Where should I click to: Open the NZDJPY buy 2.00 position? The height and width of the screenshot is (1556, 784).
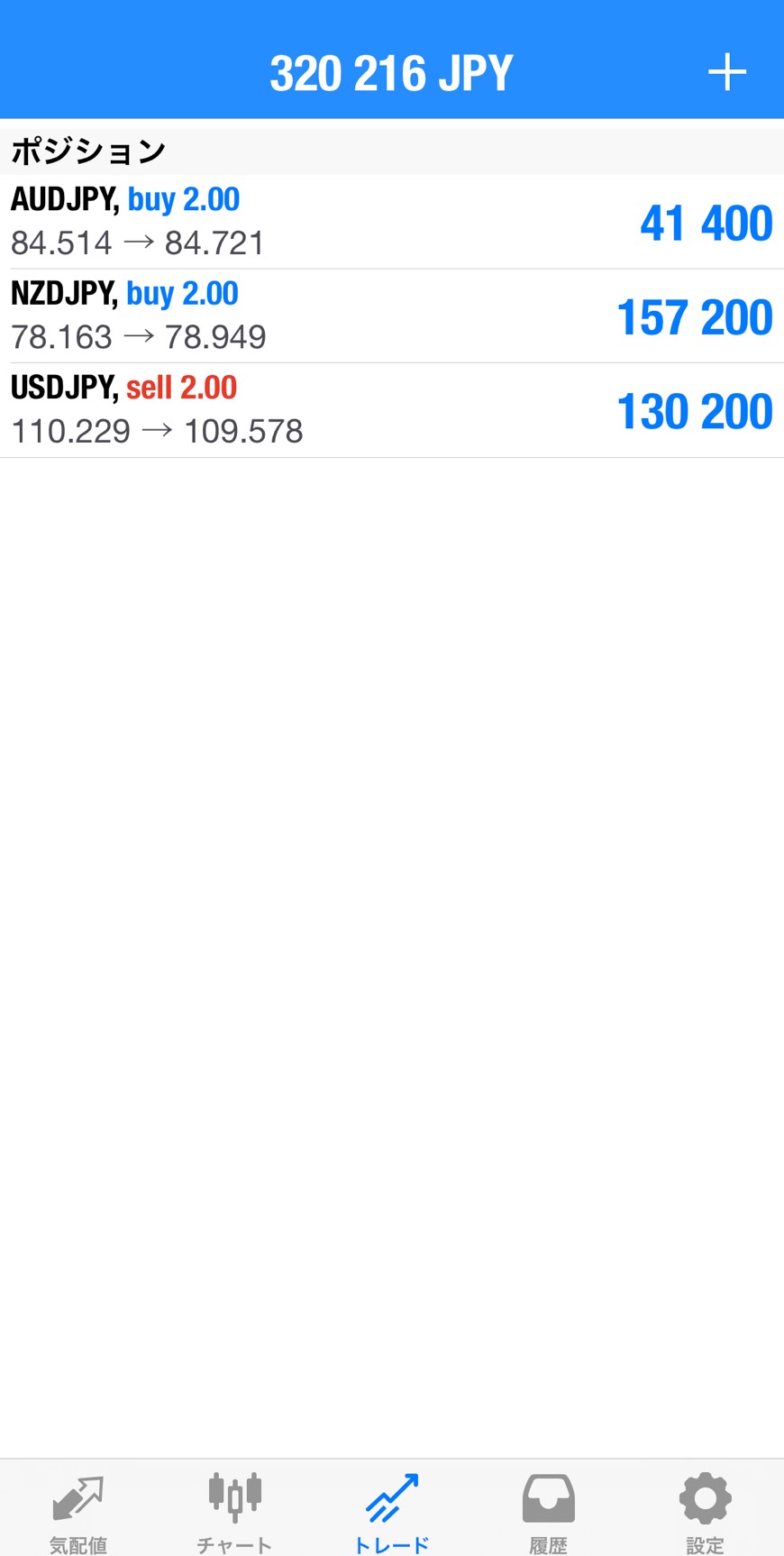click(392, 316)
